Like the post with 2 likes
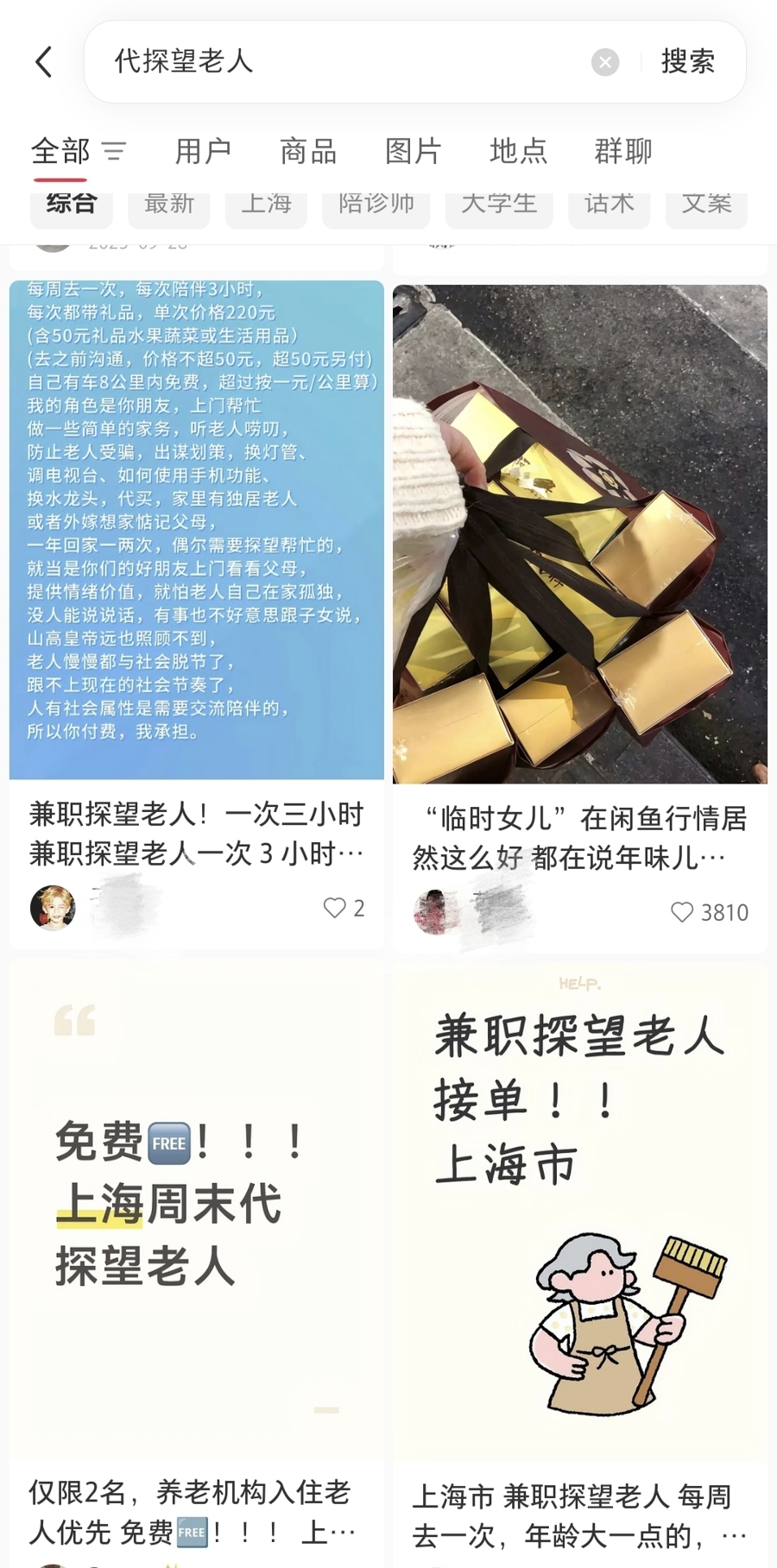777x1568 pixels. pyautogui.click(x=333, y=908)
